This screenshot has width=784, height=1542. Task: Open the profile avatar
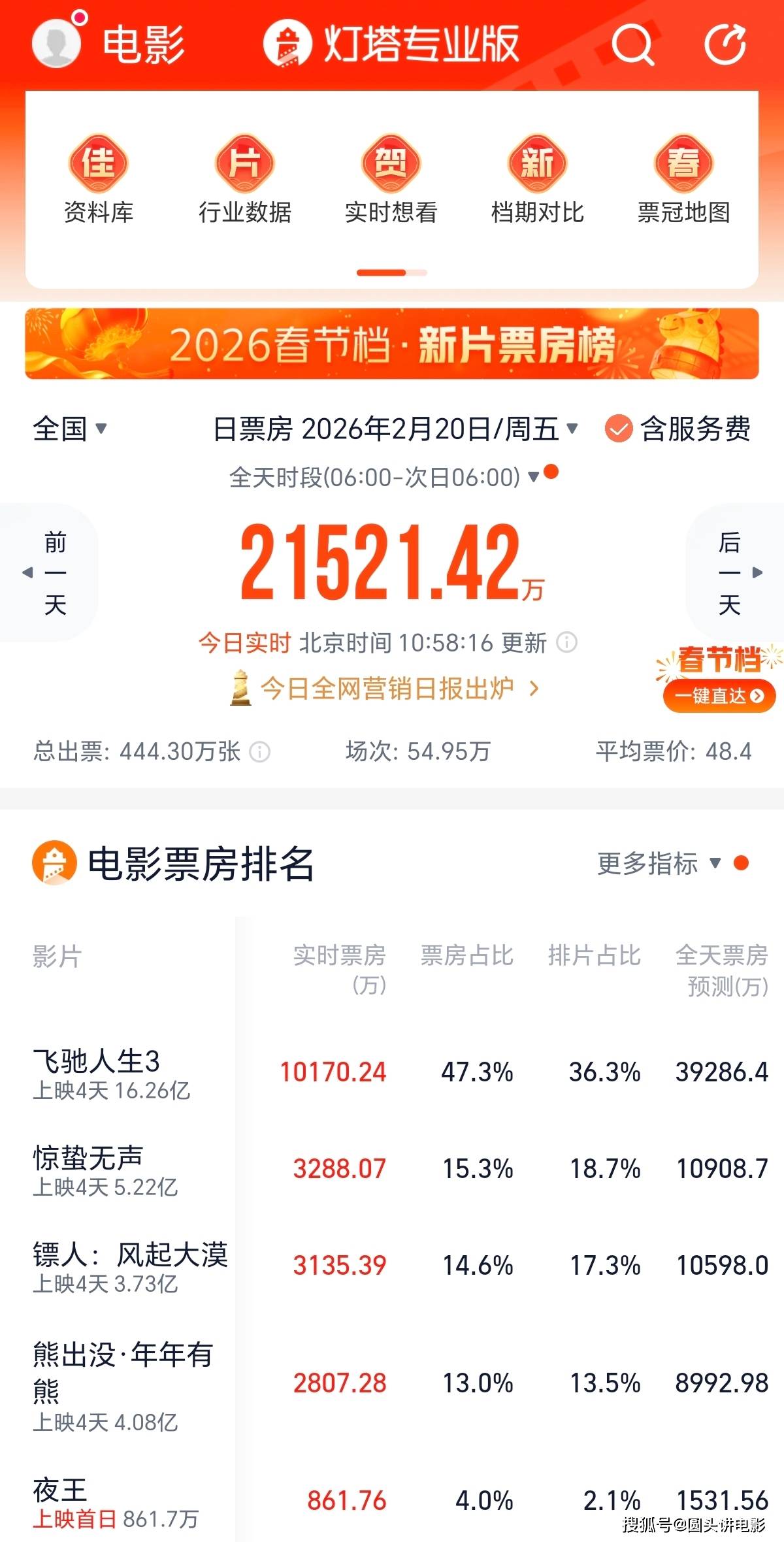[x=57, y=43]
